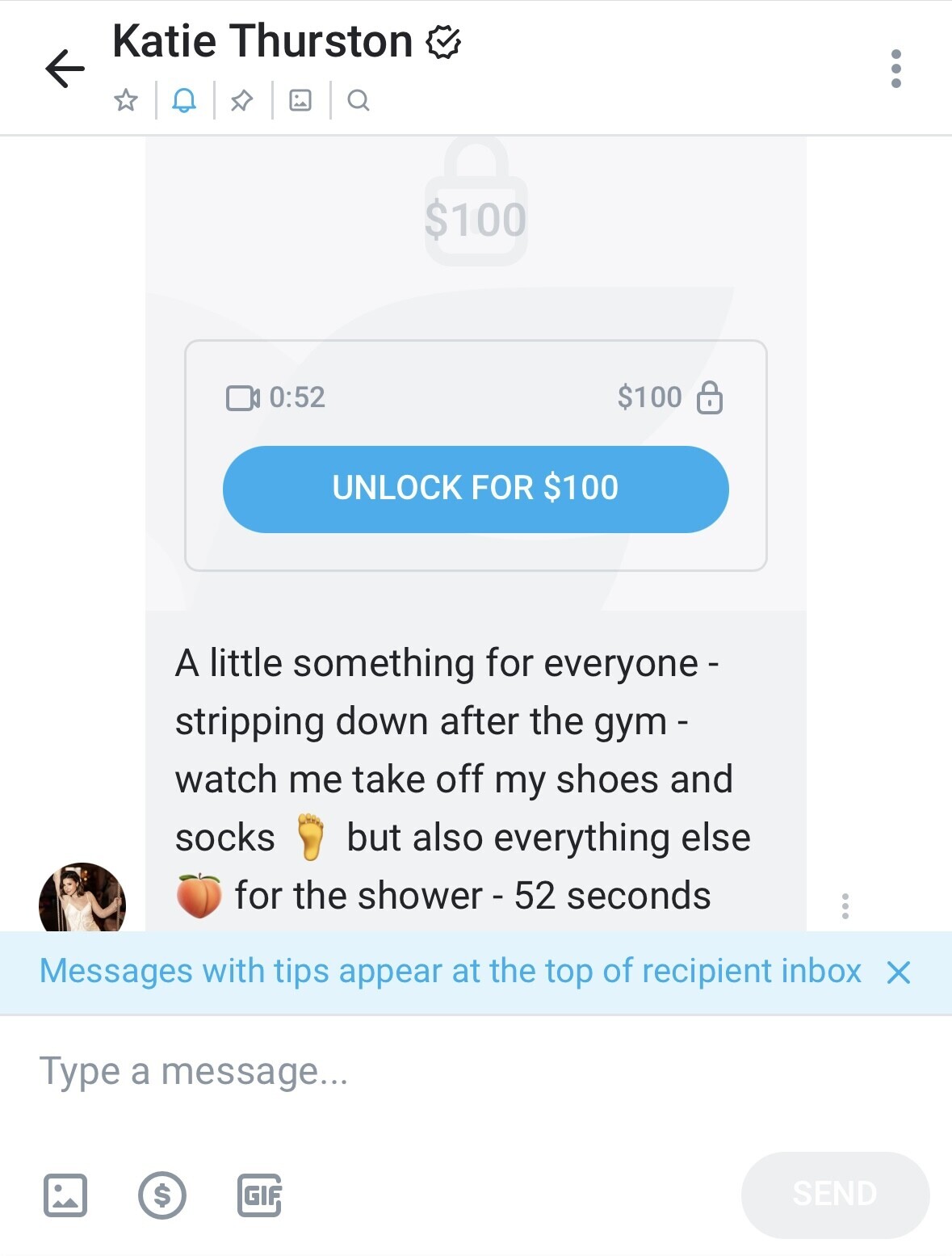Attach a photo from the gallery
This screenshot has height=1256, width=952.
(x=65, y=1195)
